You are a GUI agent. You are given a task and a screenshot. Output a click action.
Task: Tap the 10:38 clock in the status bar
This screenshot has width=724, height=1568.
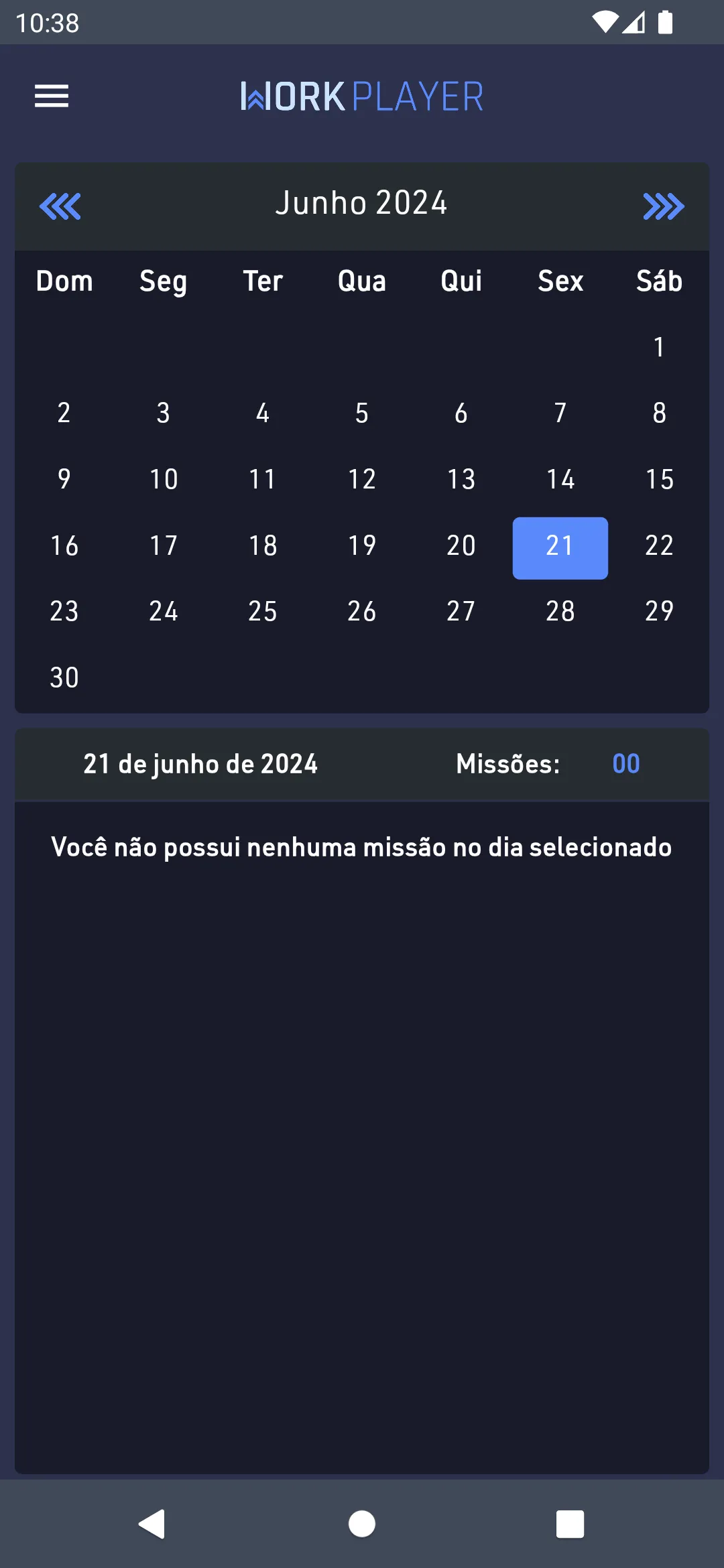[48, 23]
